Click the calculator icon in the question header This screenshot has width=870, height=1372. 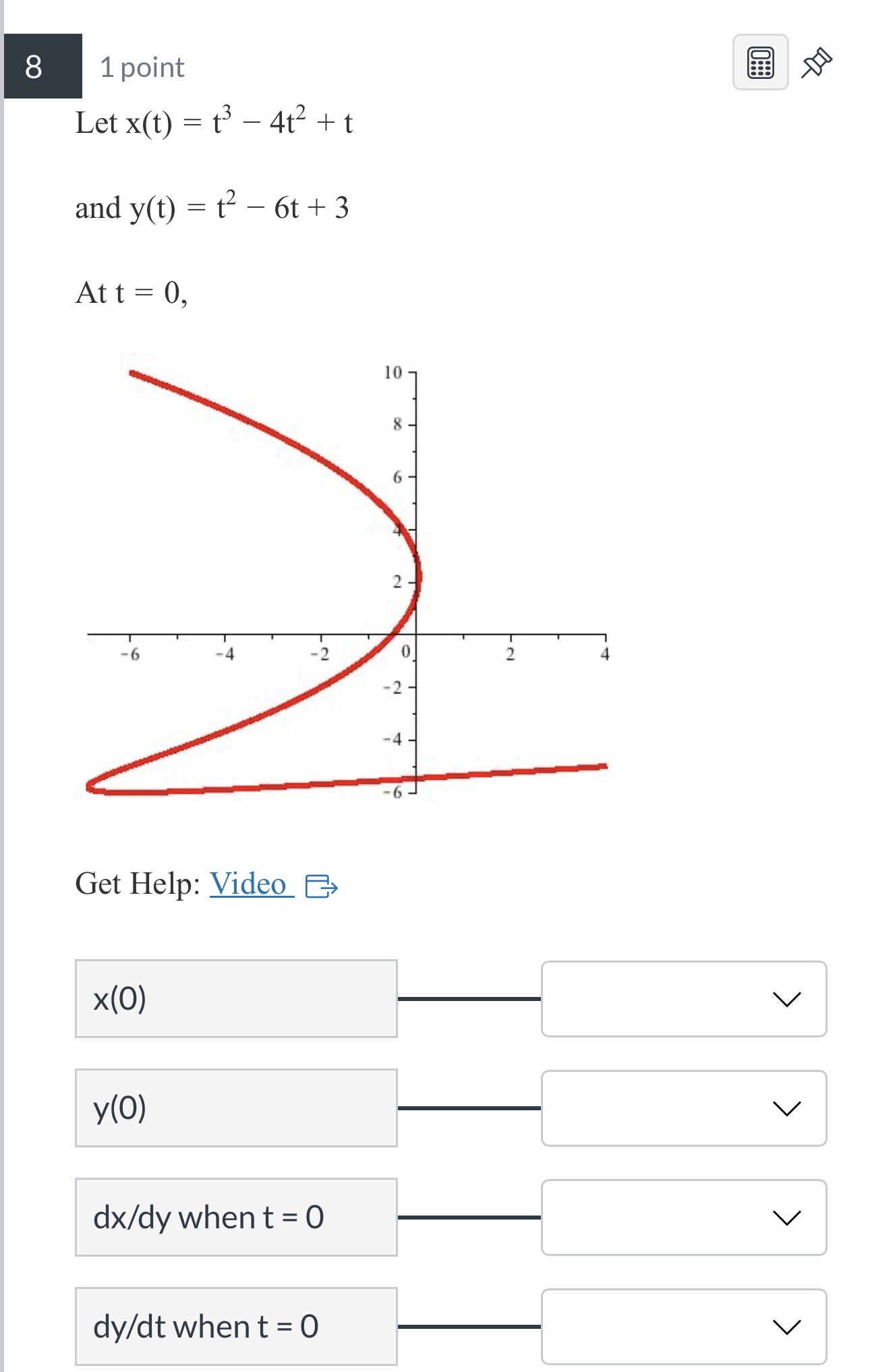[x=761, y=65]
